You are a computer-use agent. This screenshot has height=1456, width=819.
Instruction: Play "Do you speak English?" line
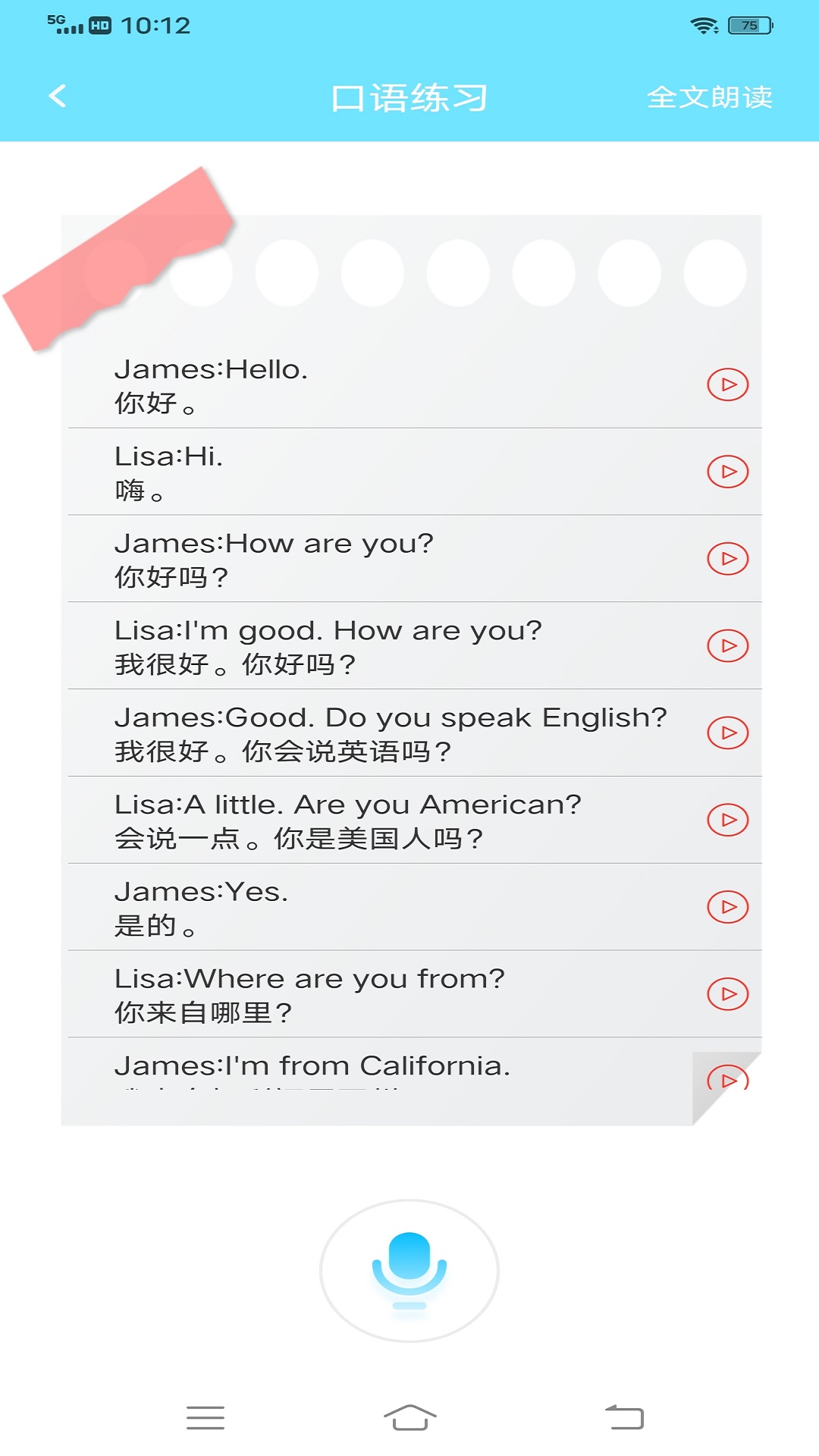point(727,733)
